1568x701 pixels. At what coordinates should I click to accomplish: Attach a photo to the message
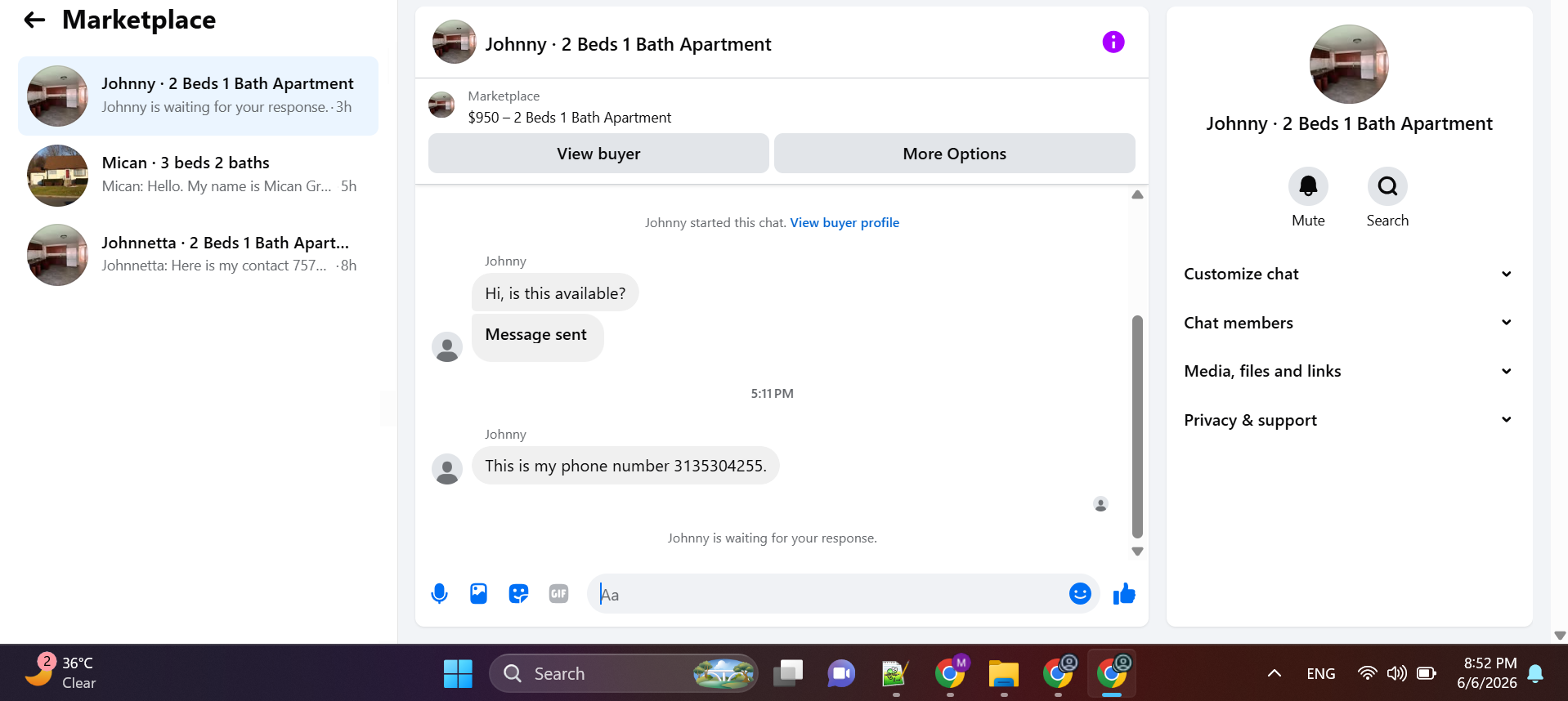[x=478, y=594]
